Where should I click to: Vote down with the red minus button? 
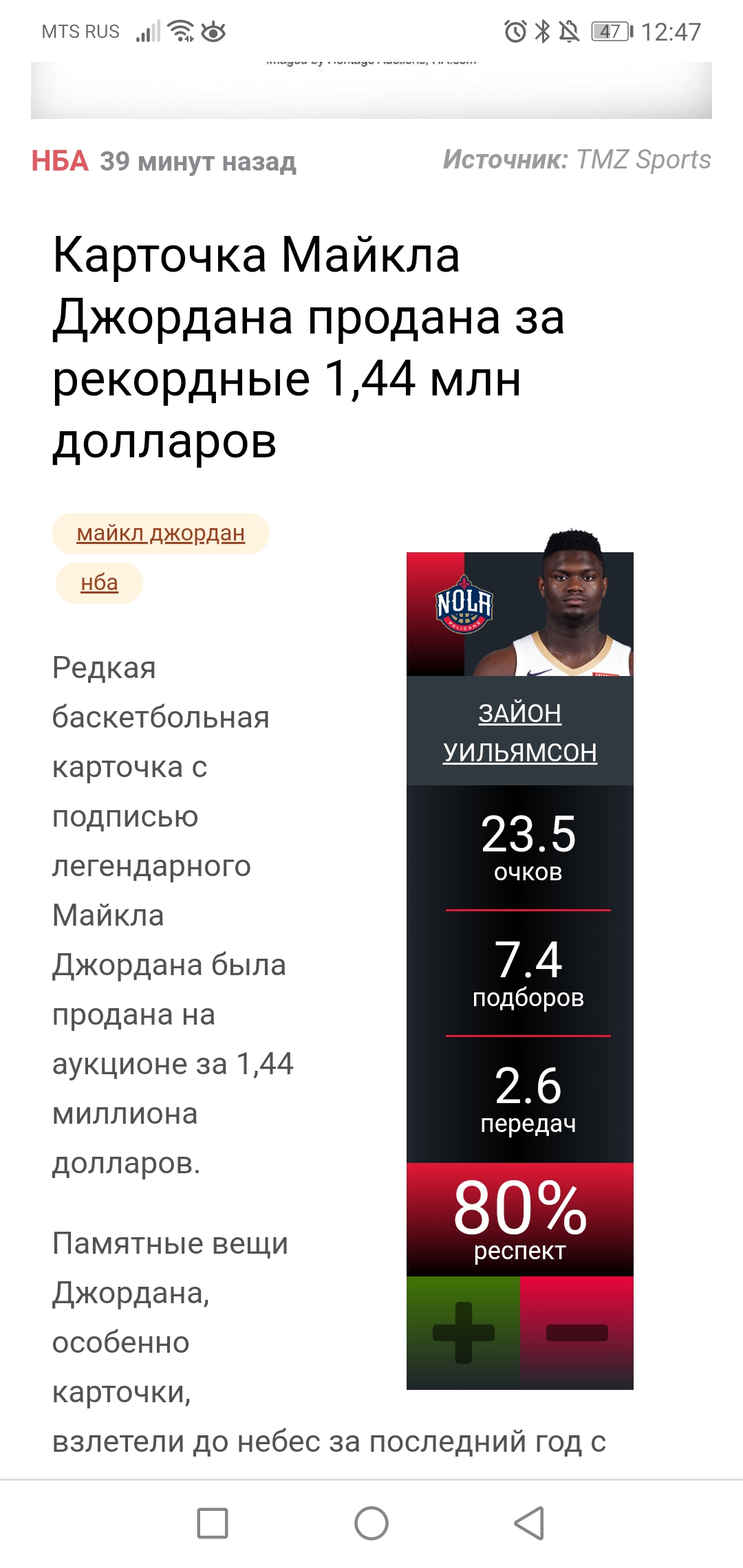click(577, 1333)
